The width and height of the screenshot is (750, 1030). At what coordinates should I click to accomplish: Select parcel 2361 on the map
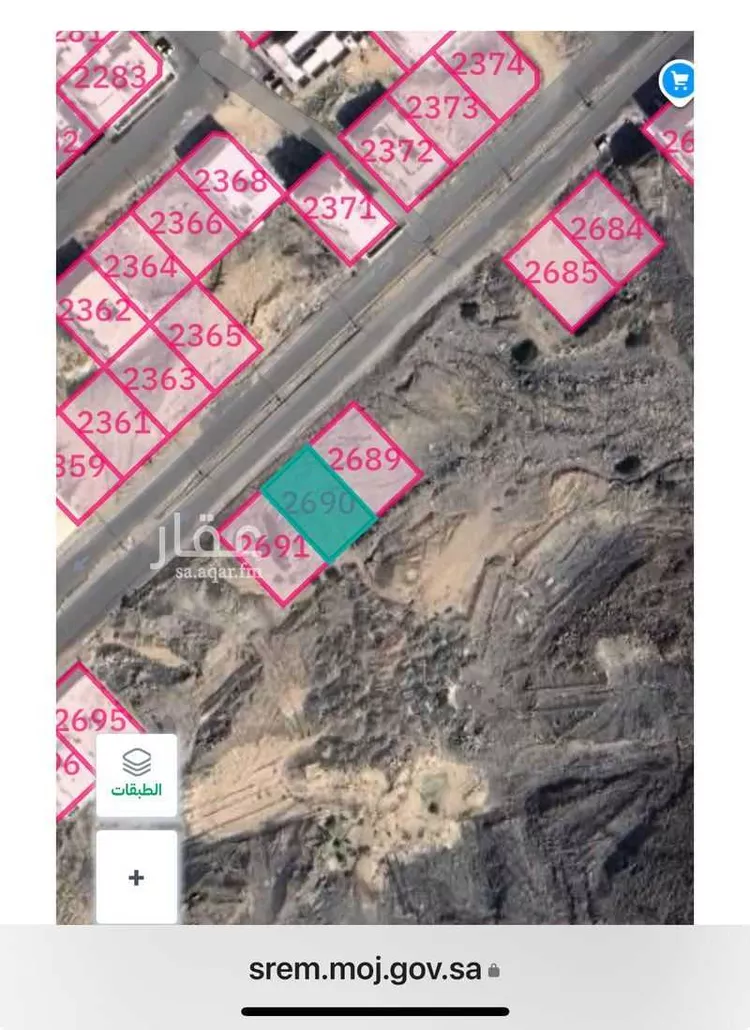[x=113, y=422]
